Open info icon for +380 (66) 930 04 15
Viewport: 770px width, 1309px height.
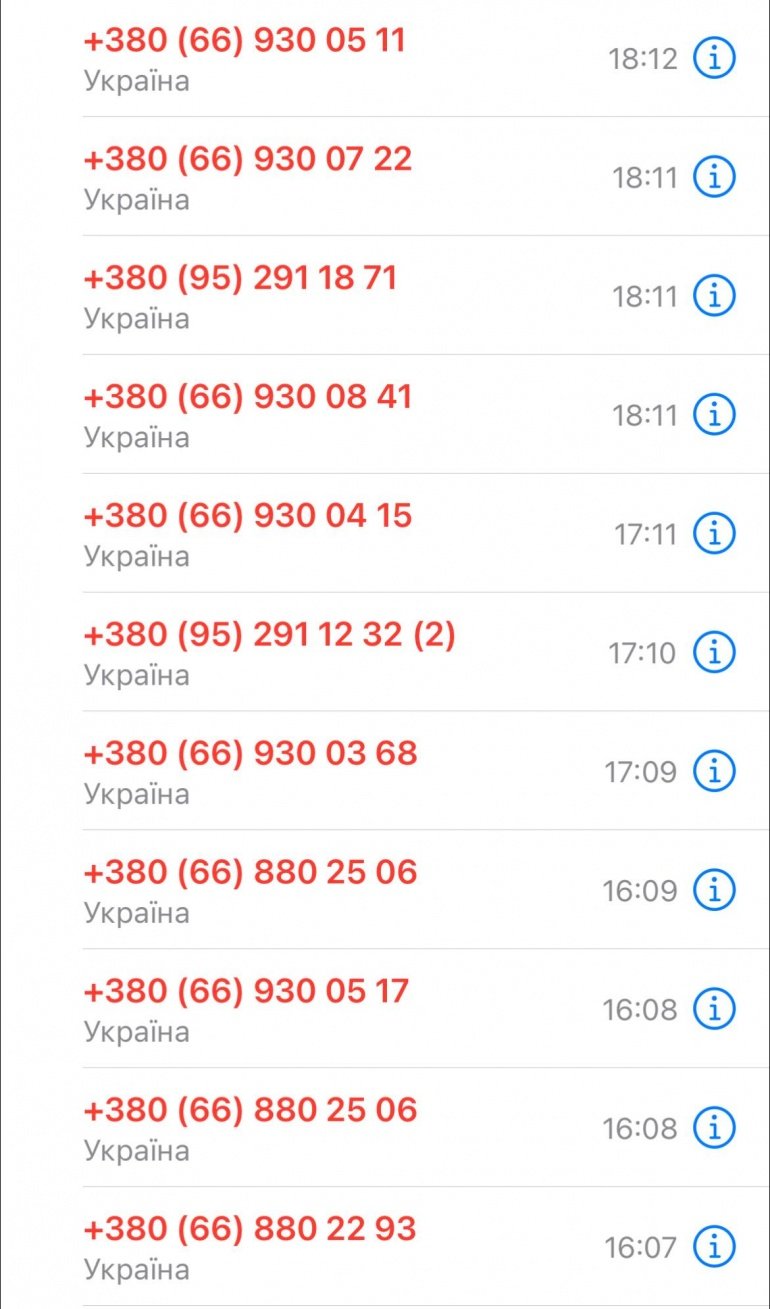click(x=714, y=533)
